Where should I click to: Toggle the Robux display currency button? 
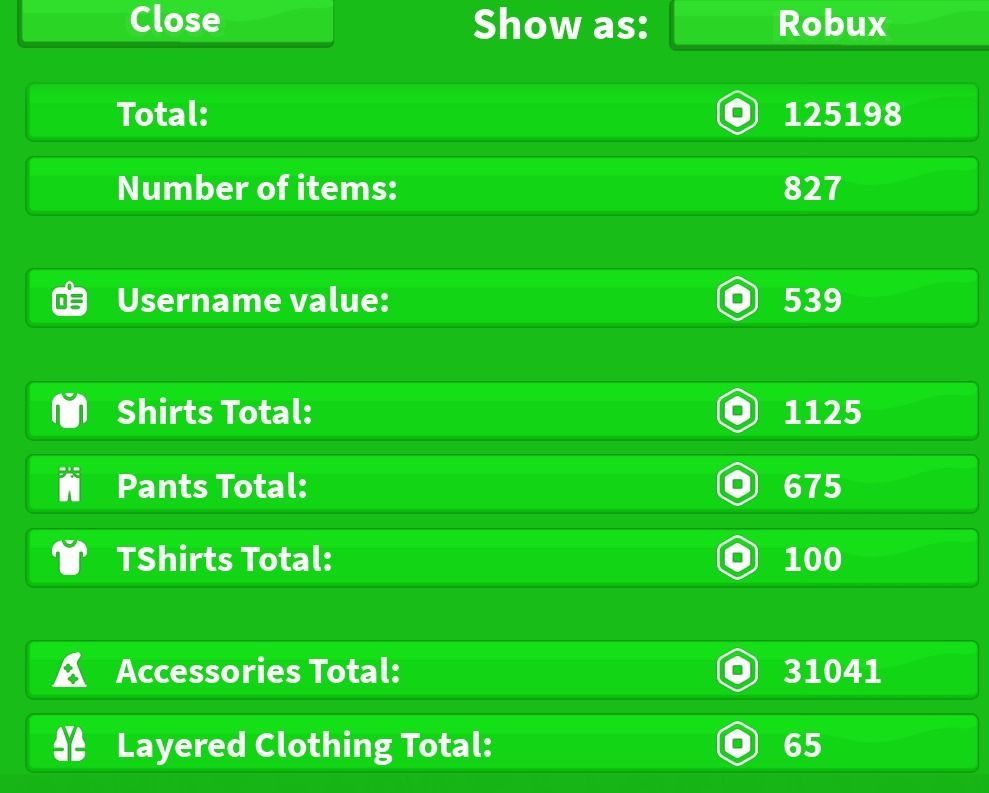pyautogui.click(x=830, y=23)
